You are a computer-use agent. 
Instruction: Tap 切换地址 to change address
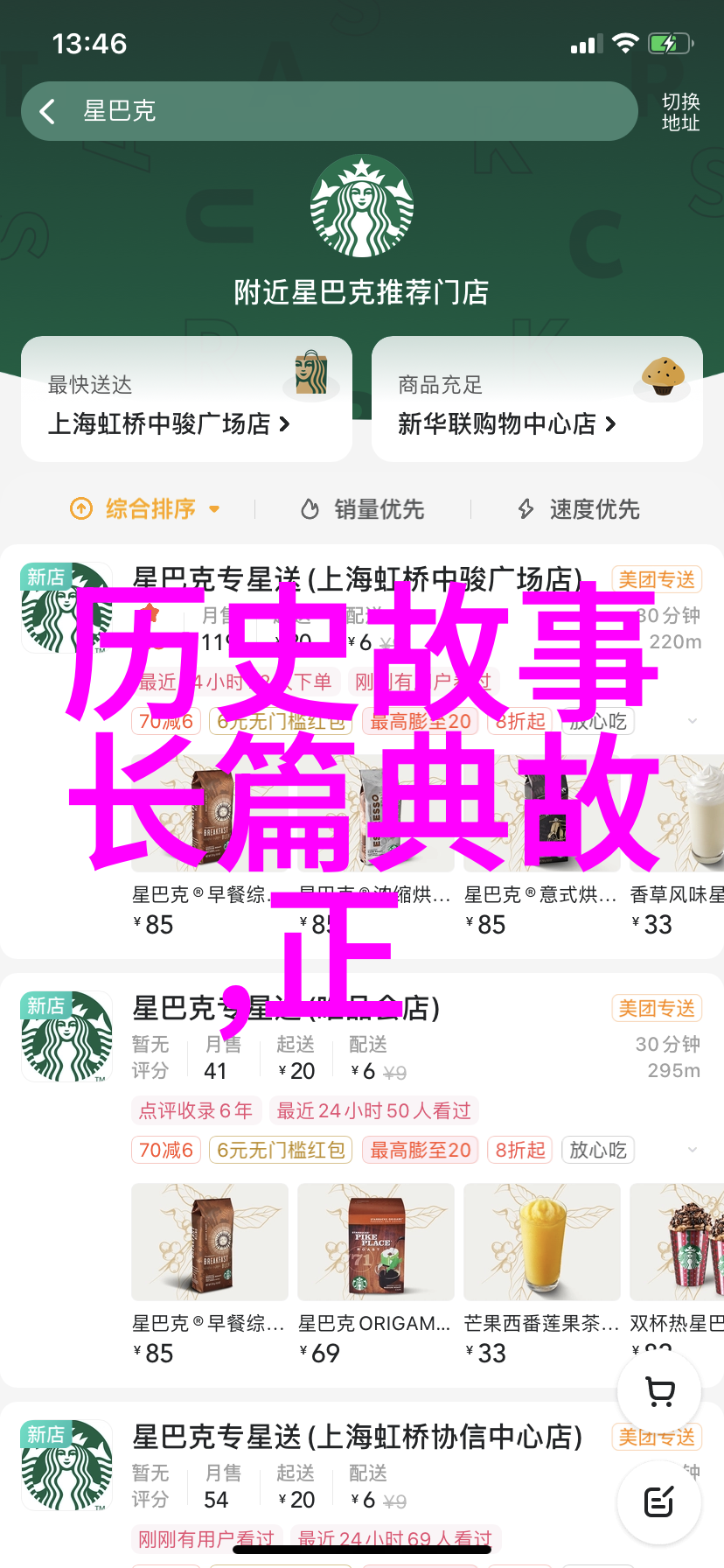(x=680, y=112)
